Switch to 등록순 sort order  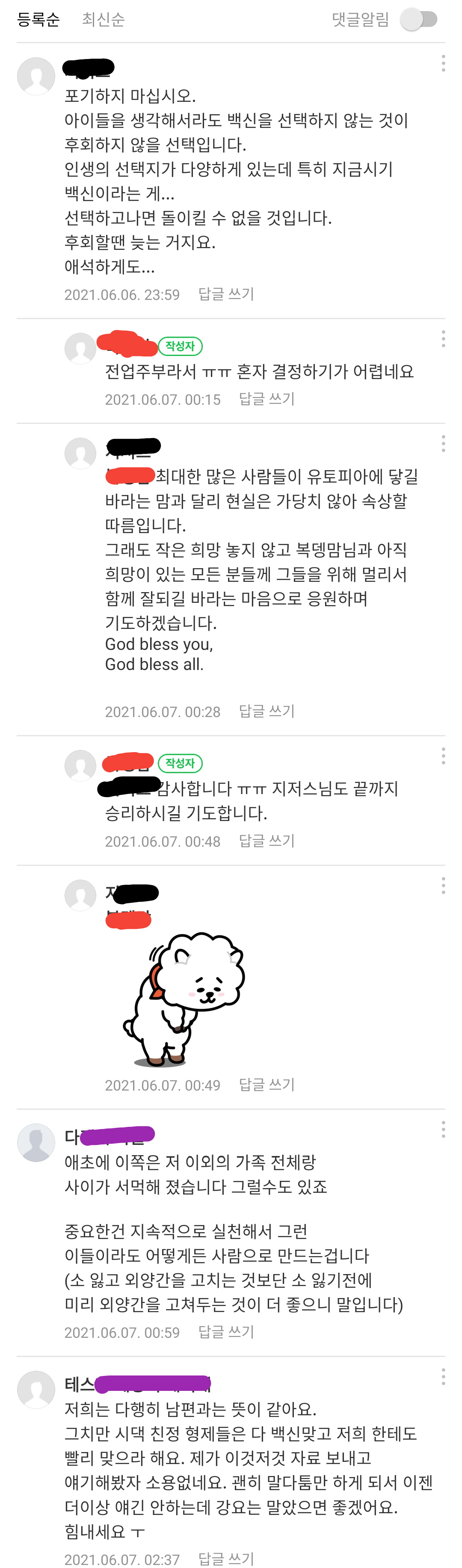(38, 20)
